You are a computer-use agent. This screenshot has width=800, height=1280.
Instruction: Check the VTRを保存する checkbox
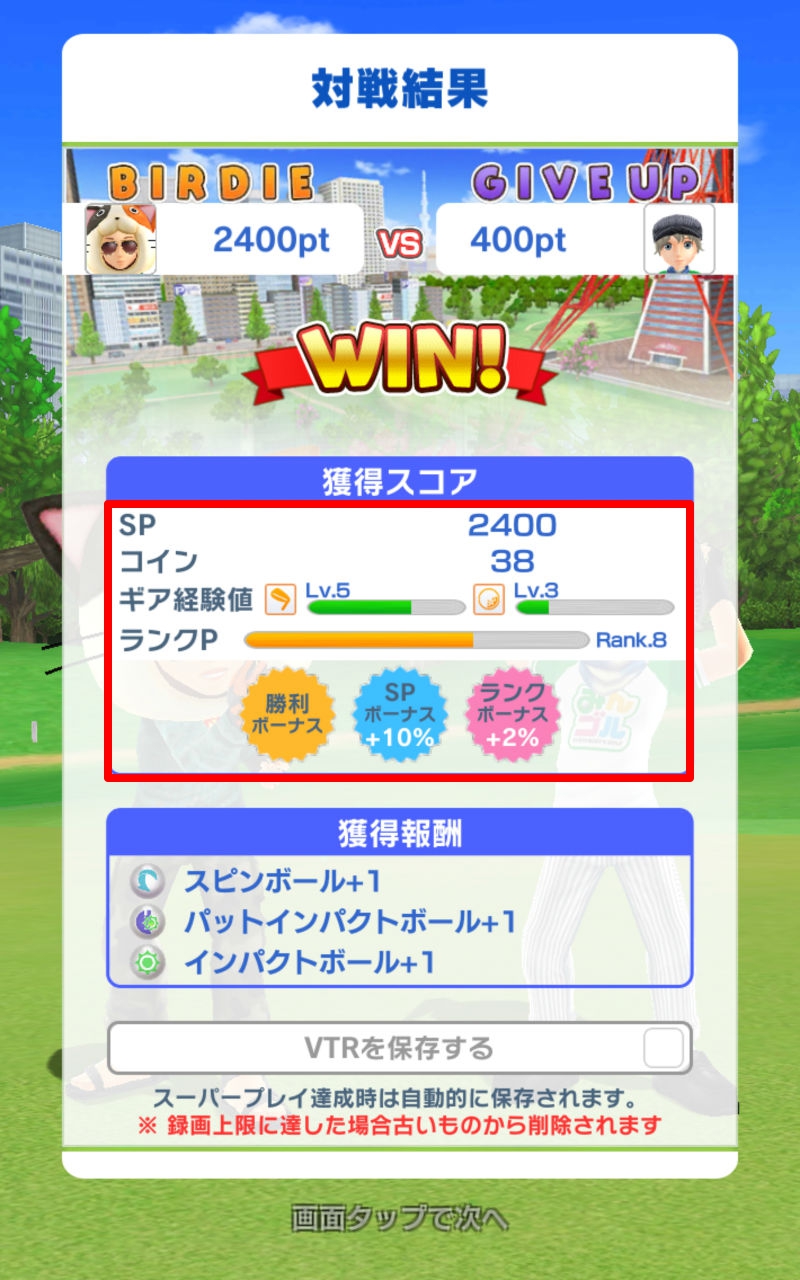pyautogui.click(x=663, y=1049)
